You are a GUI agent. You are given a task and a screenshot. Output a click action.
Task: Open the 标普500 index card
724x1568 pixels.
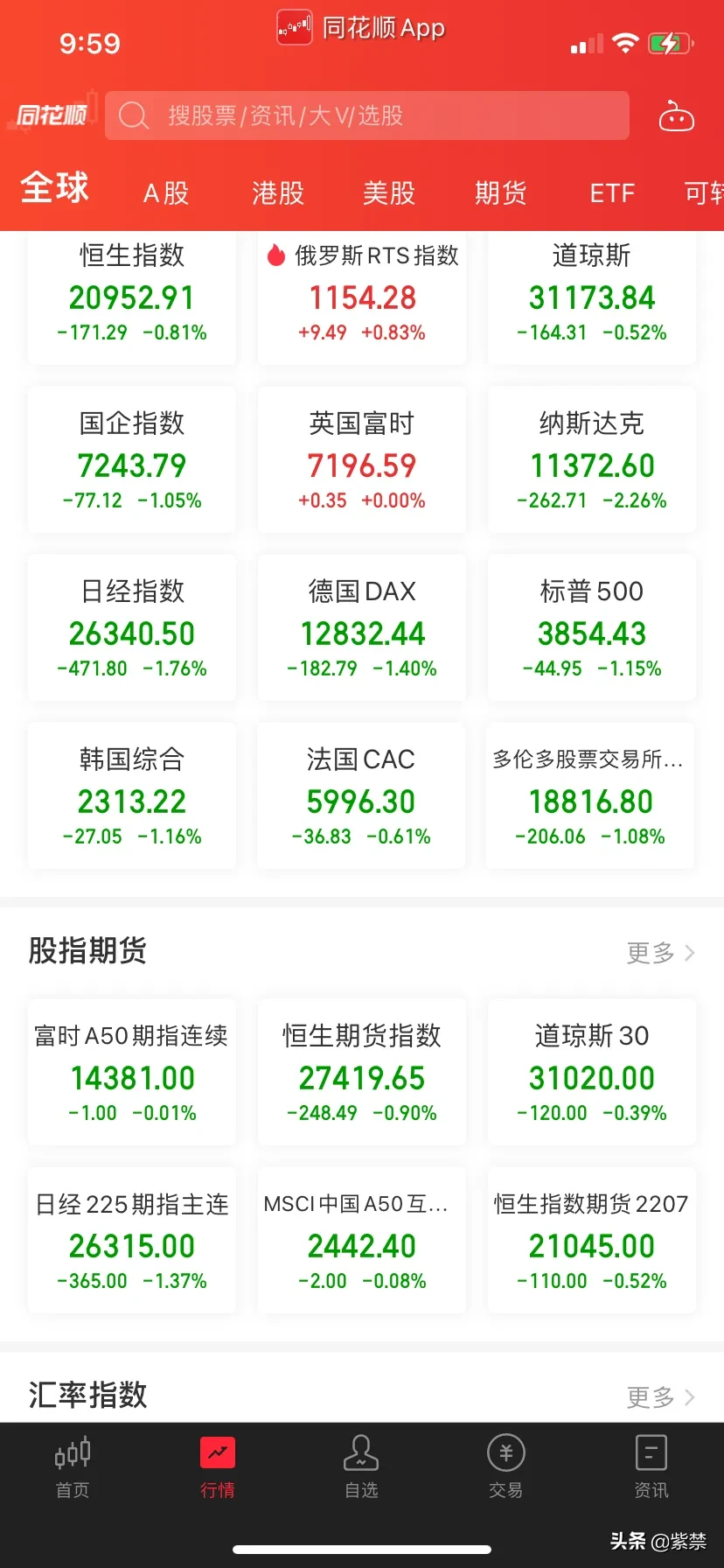point(592,628)
